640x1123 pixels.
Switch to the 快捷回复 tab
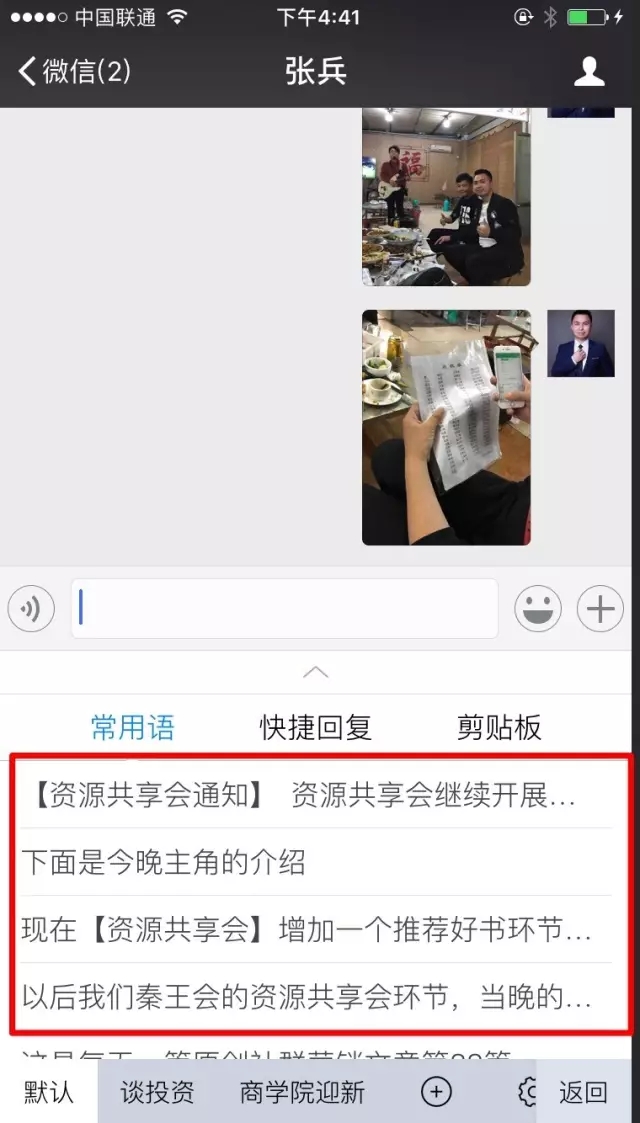pyautogui.click(x=316, y=728)
